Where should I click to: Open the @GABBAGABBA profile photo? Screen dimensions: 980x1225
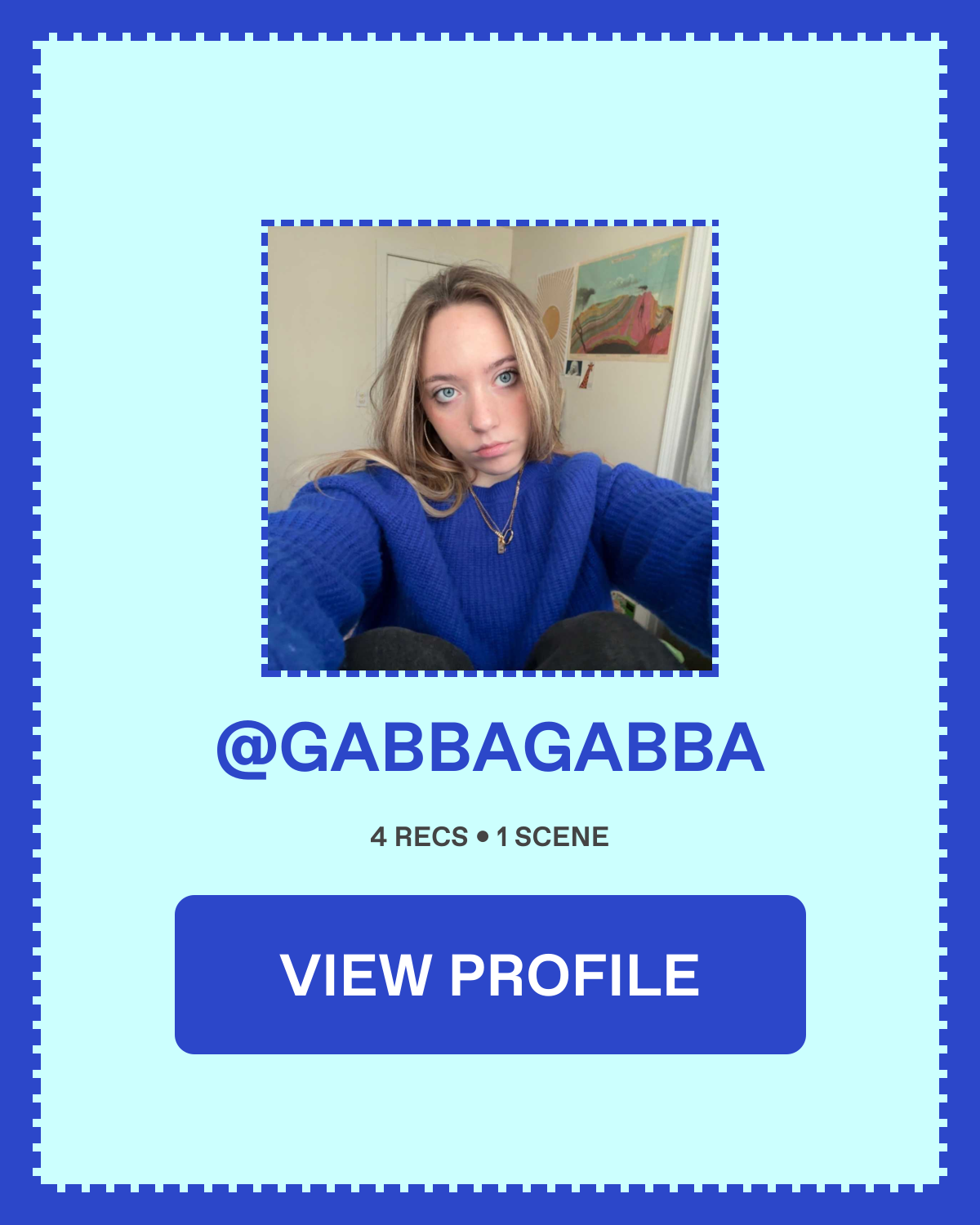tap(490, 448)
